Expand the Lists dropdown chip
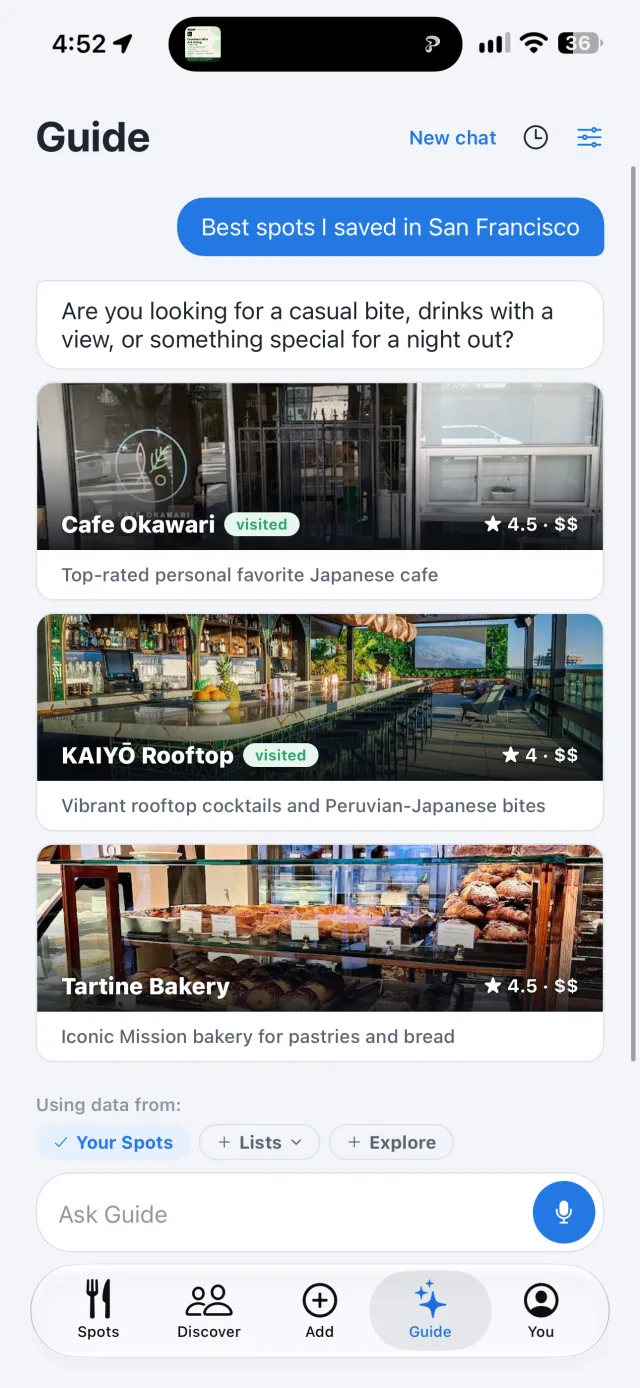The height and width of the screenshot is (1388, 640). [x=259, y=1142]
